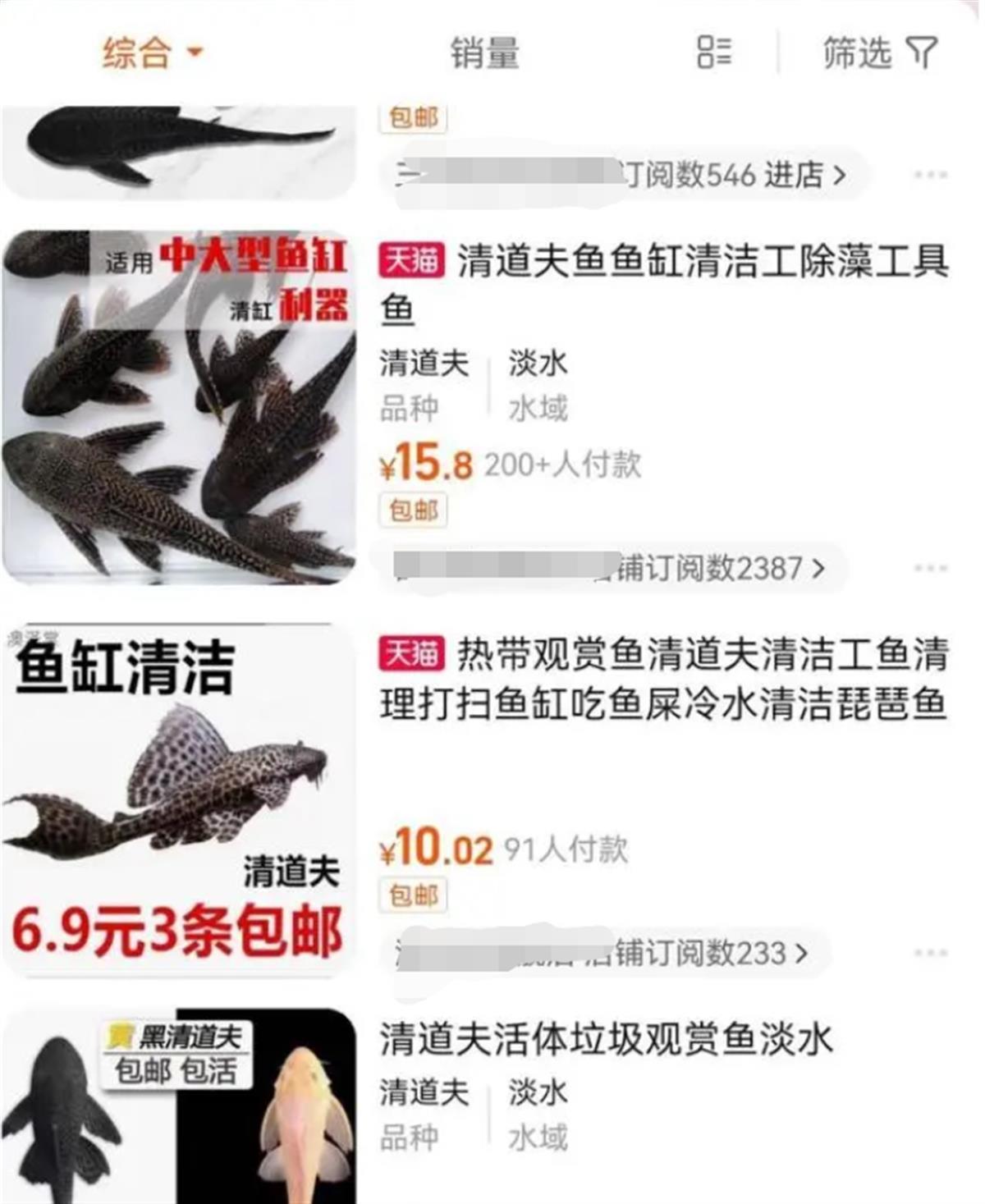Open more options for the ¥15.8 item
Image resolution: width=985 pixels, height=1204 pixels.
pos(930,568)
